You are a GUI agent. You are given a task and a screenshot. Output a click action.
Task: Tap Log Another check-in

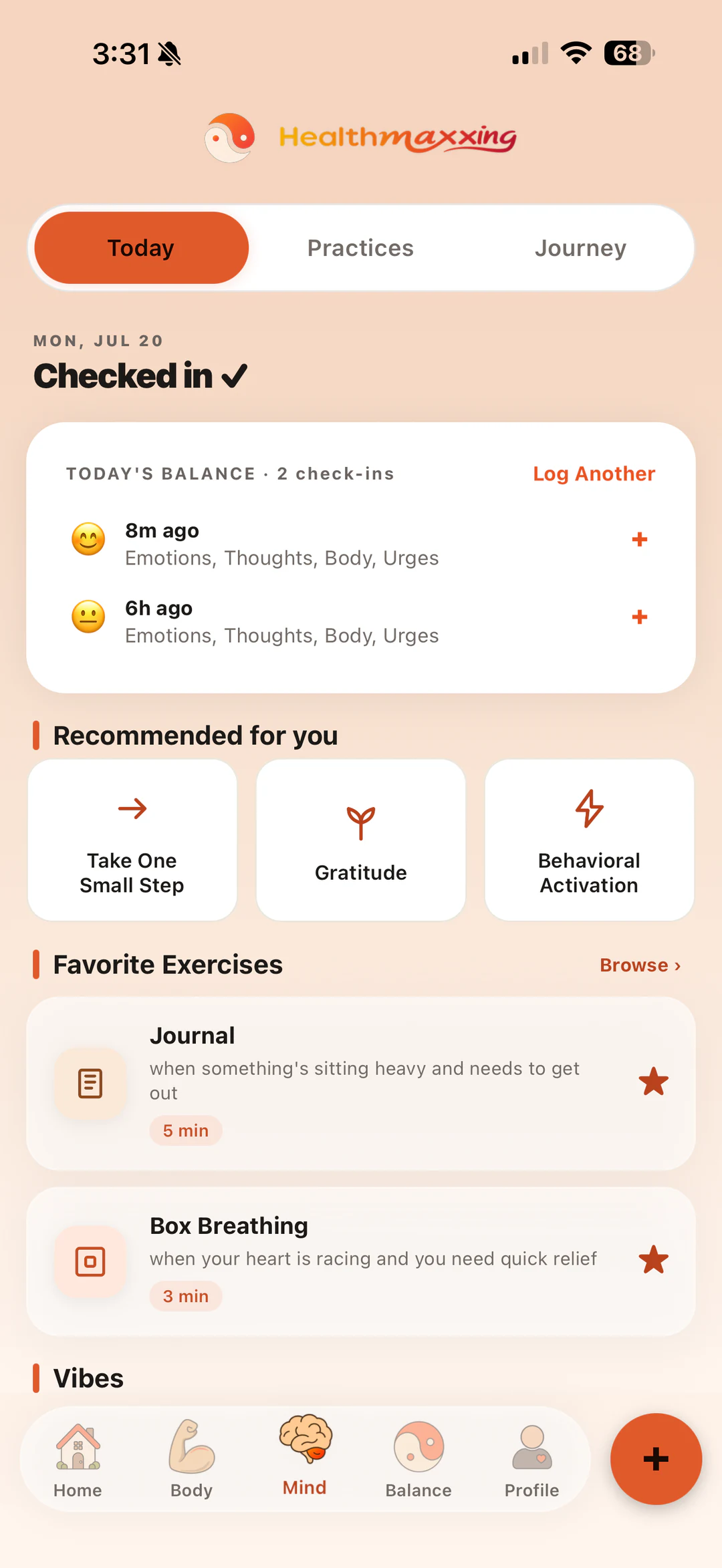click(x=594, y=474)
